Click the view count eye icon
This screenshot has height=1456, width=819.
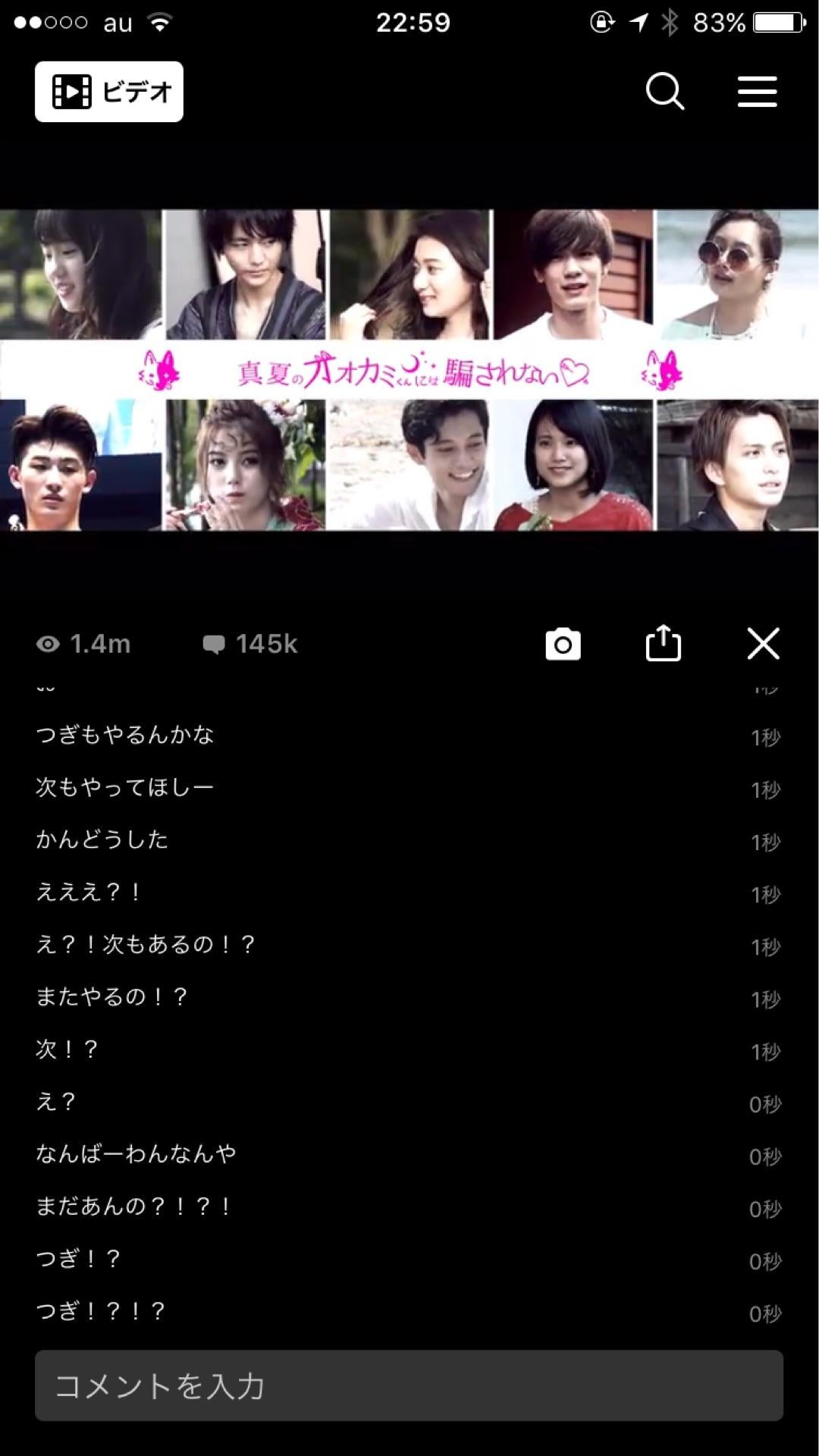click(48, 644)
